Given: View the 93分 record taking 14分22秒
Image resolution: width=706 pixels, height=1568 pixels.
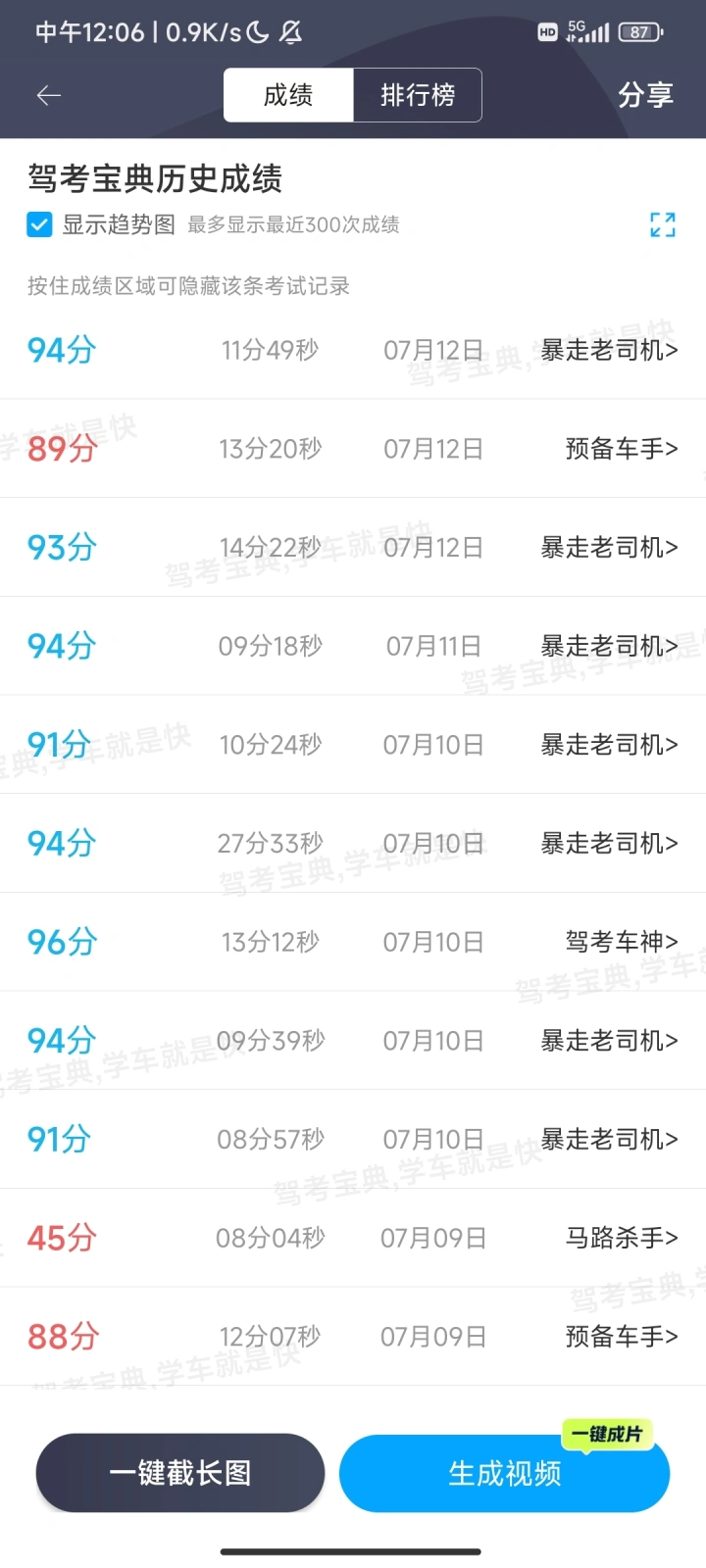Looking at the screenshot, I should coord(353,548).
